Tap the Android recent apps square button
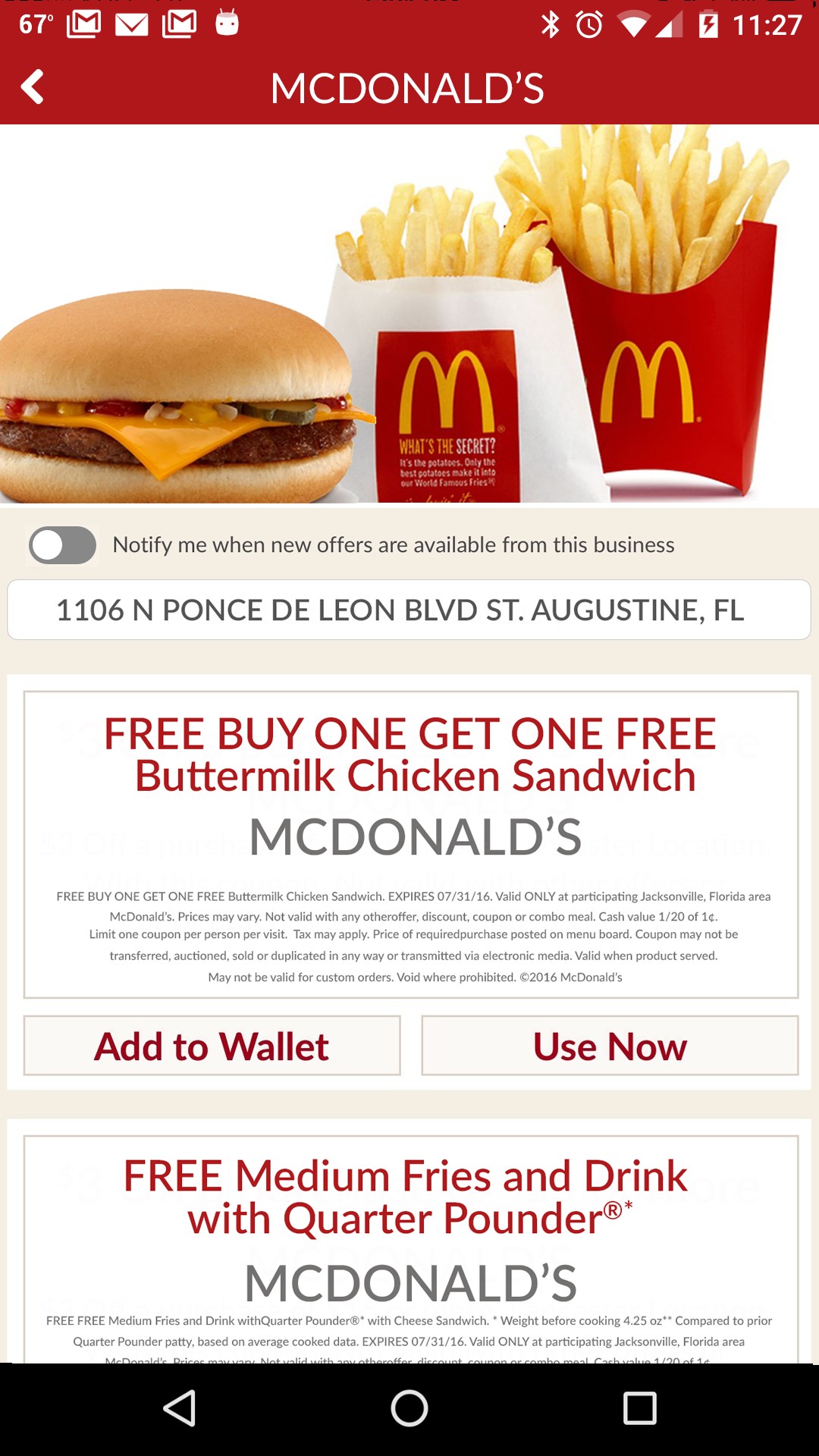The width and height of the screenshot is (819, 1456). pyautogui.click(x=641, y=1410)
